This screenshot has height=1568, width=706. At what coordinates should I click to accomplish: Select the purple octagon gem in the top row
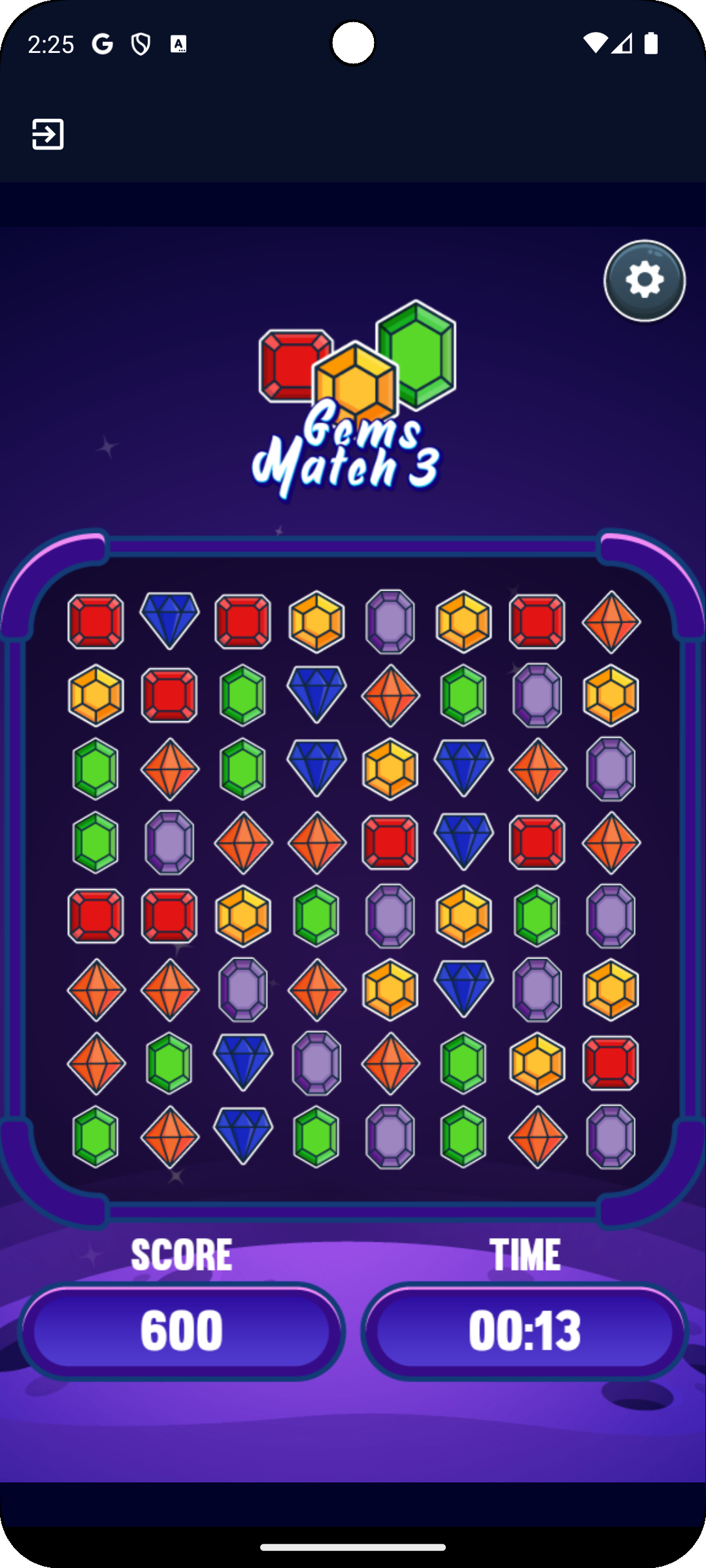[x=390, y=621]
